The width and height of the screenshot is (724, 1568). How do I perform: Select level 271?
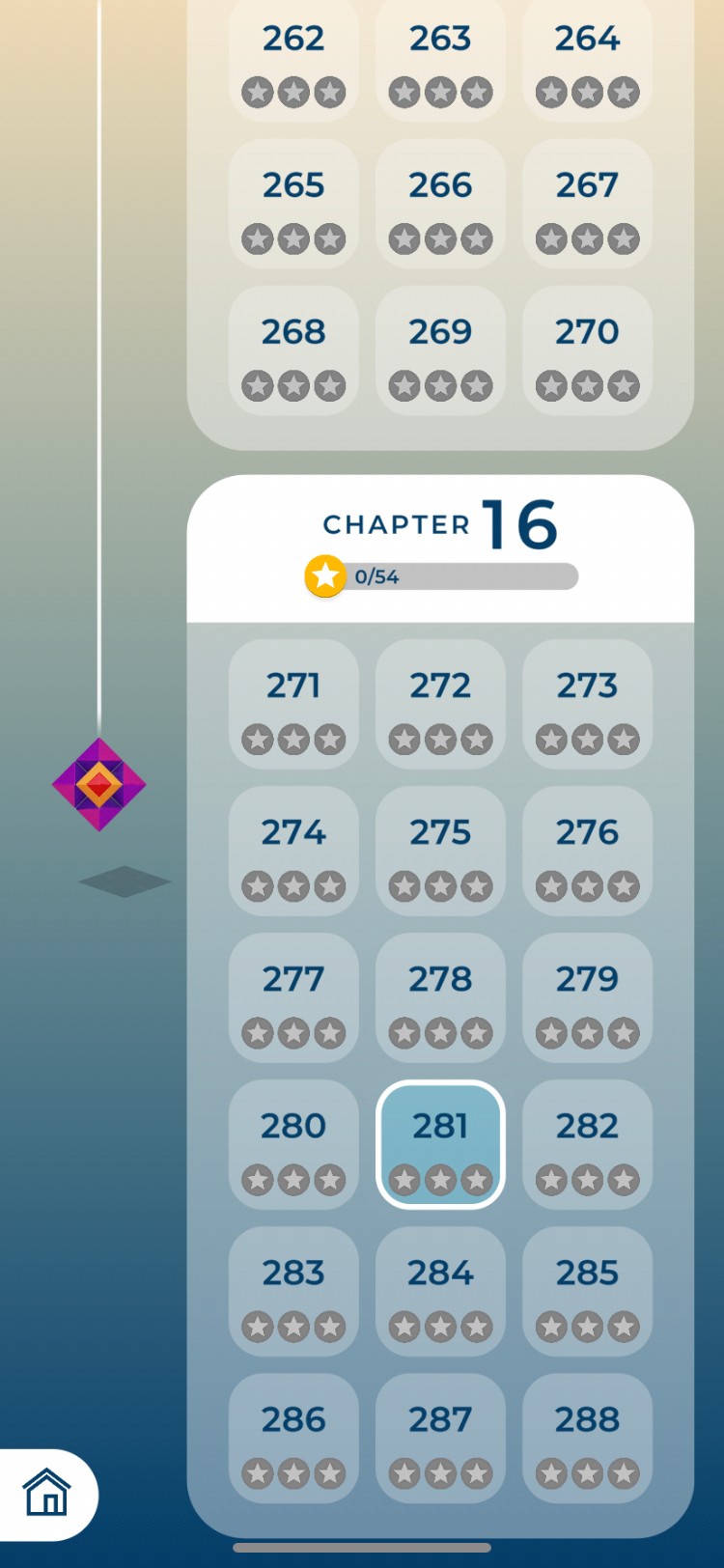[x=293, y=704]
